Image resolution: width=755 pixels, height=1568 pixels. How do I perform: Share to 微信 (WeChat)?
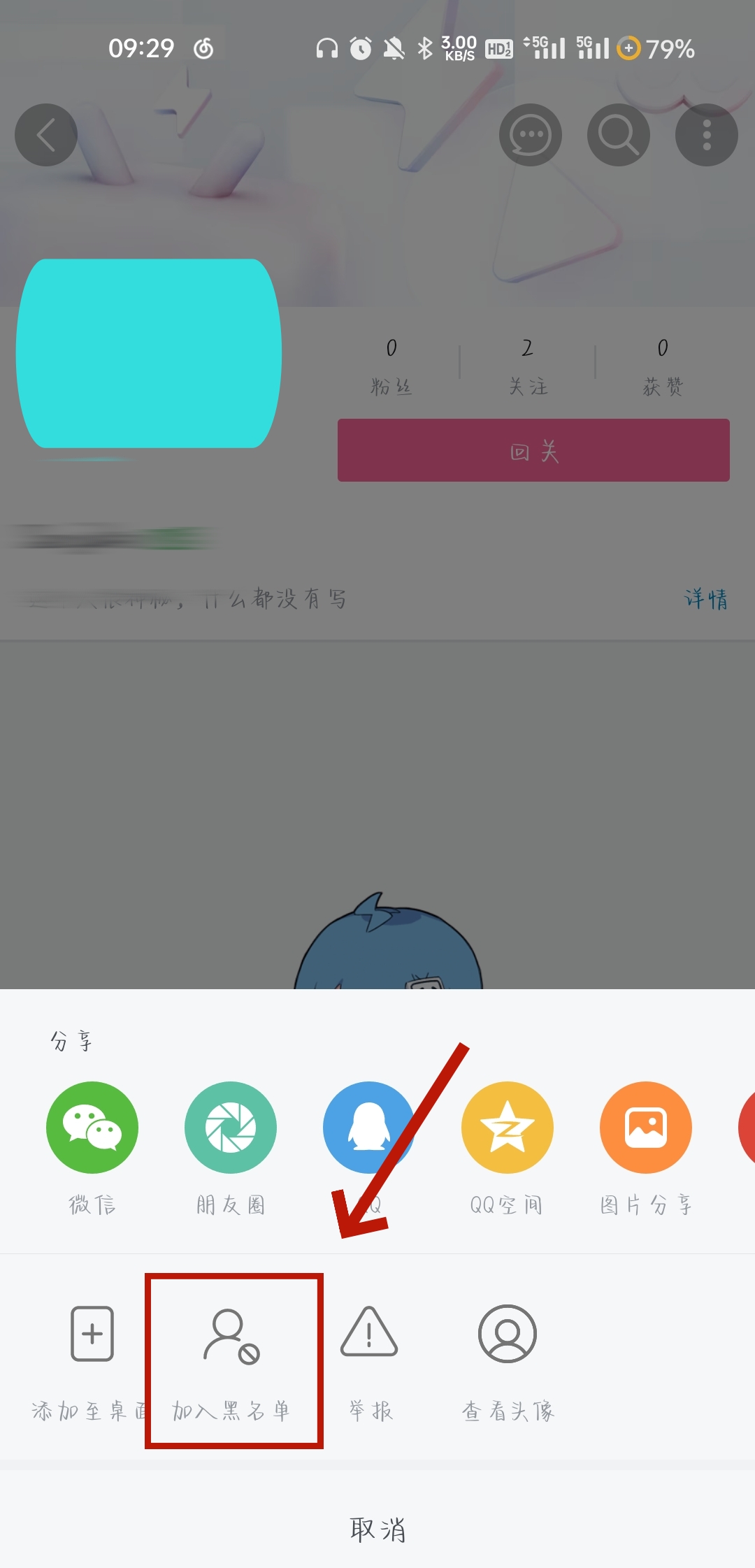[x=92, y=1128]
